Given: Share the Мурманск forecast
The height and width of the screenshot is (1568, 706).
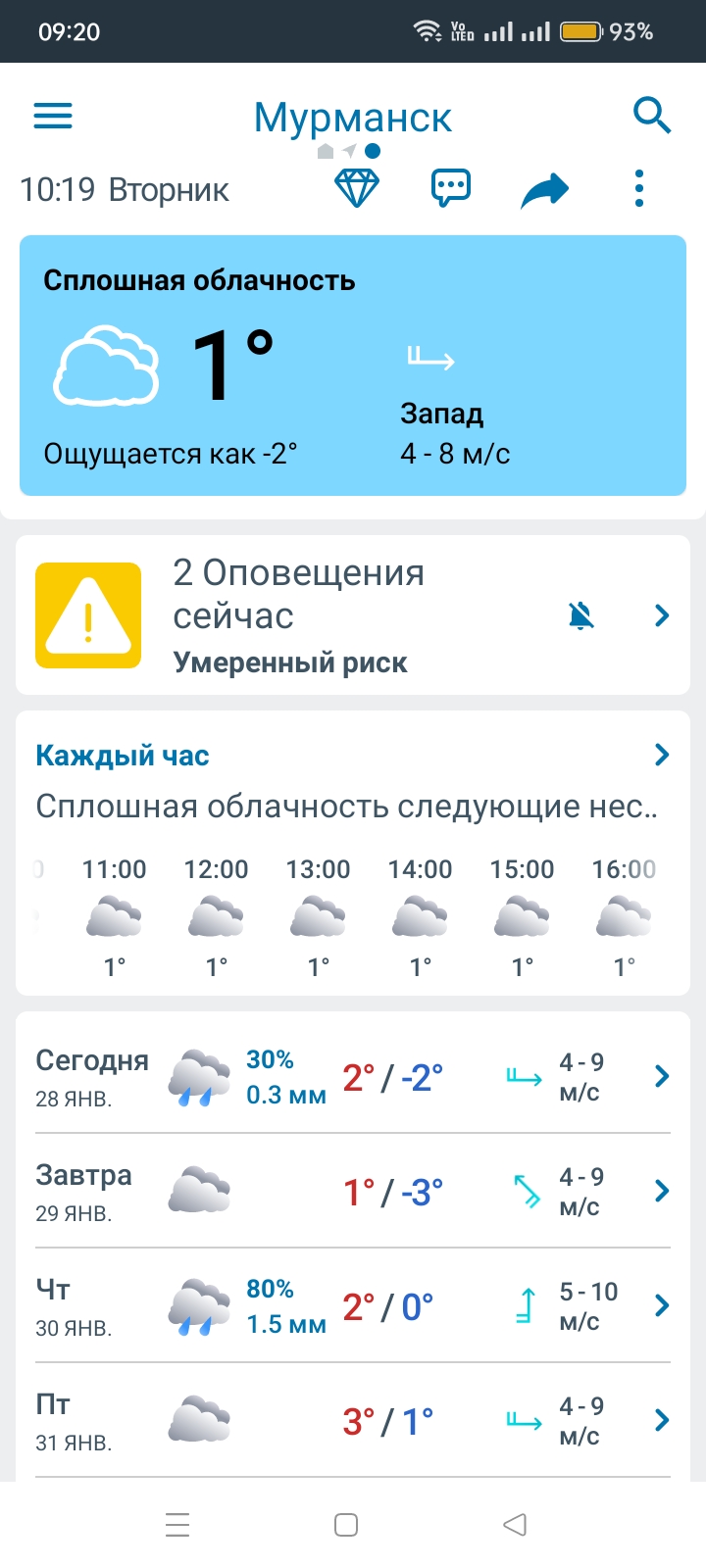Looking at the screenshot, I should pyautogui.click(x=544, y=189).
